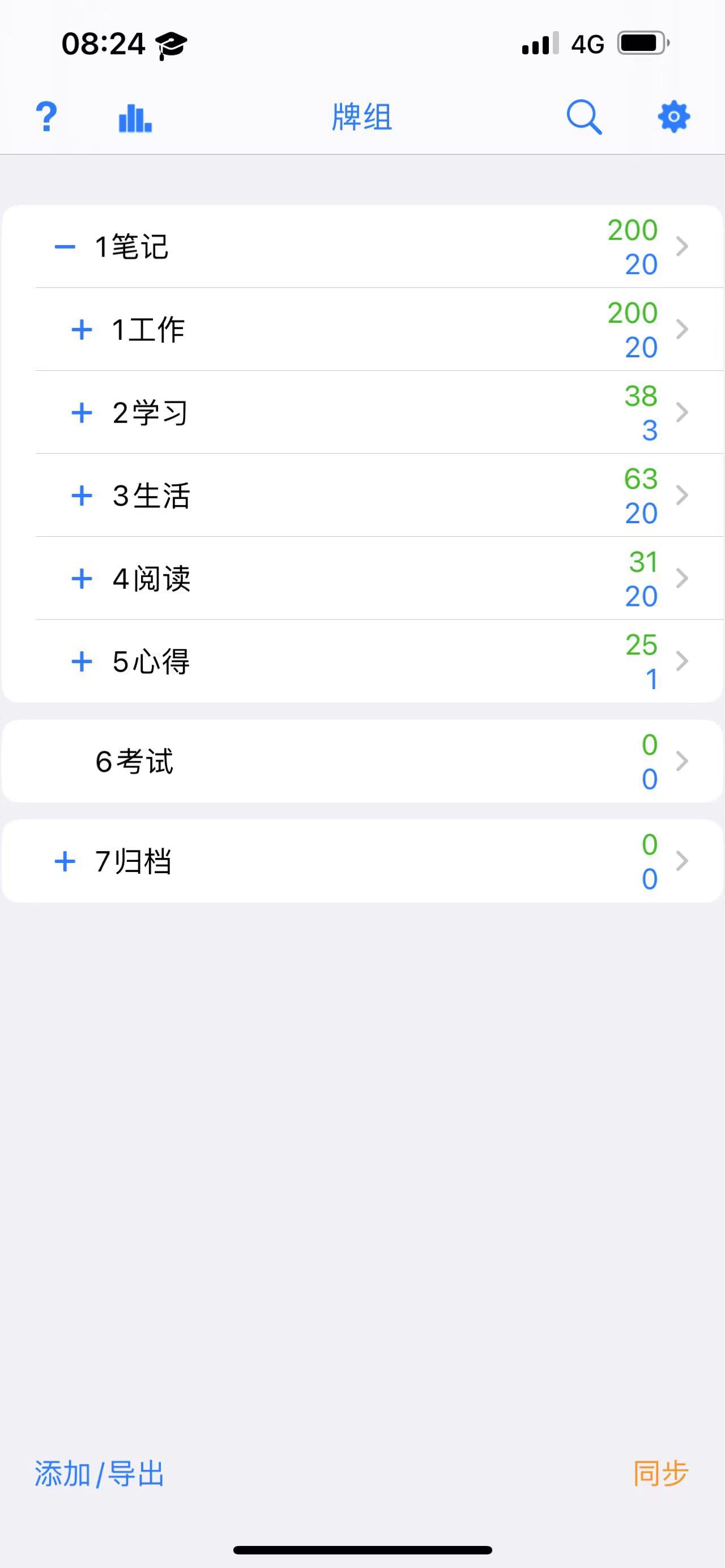Open the help question mark icon
Image resolution: width=725 pixels, height=1568 pixels.
pyautogui.click(x=46, y=117)
